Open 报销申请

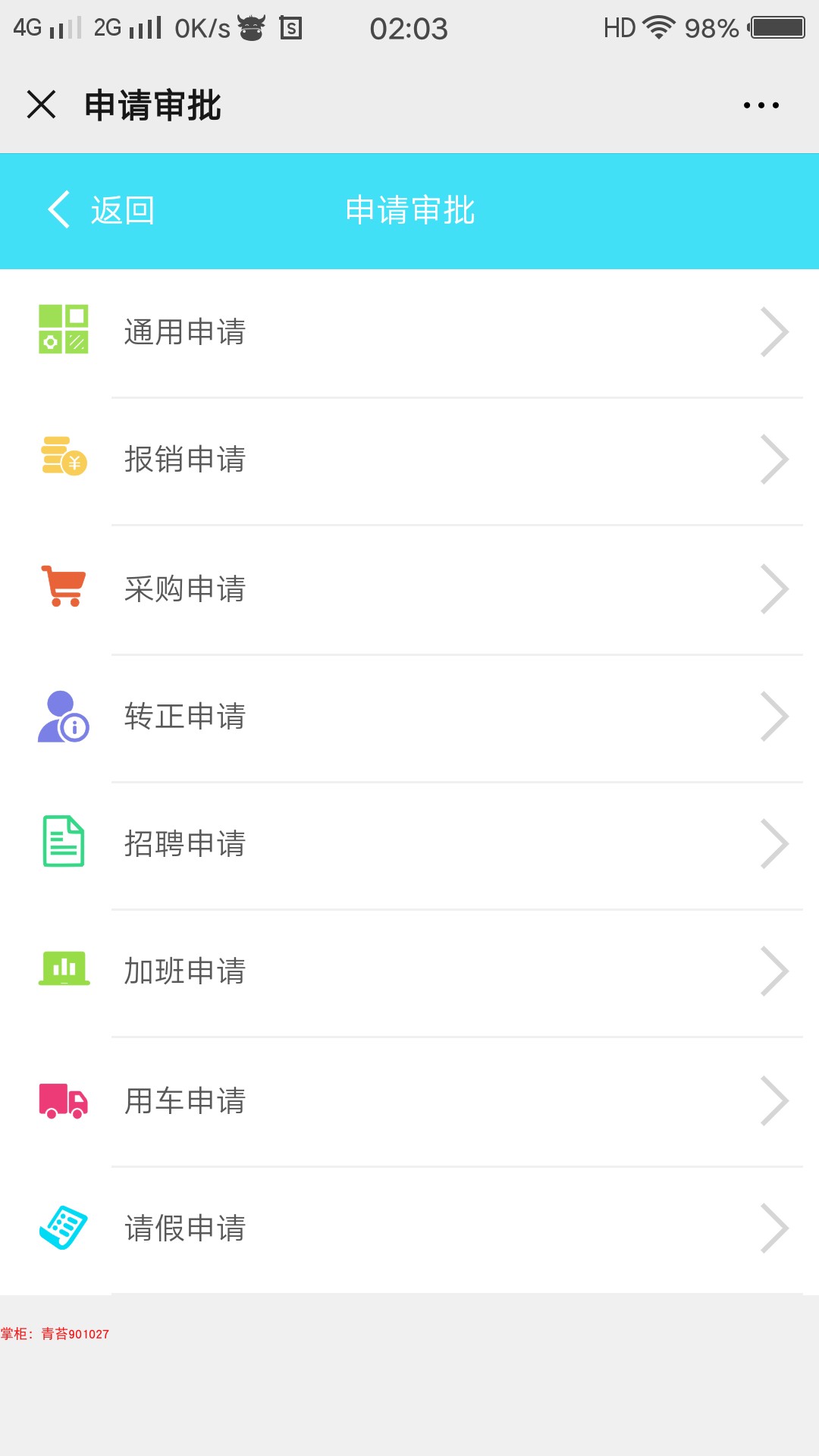409,461
